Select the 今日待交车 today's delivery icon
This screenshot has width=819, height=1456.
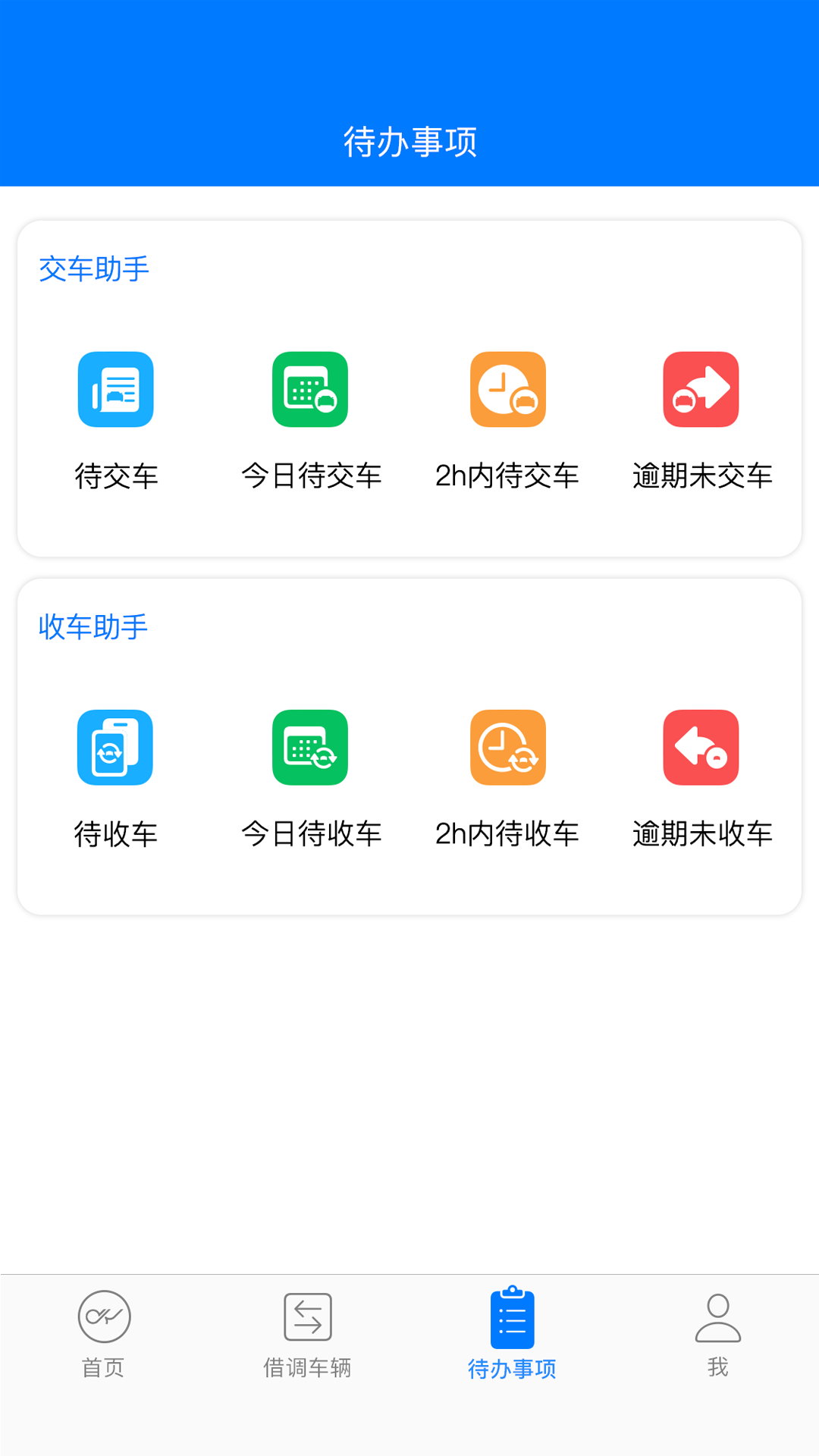point(310,389)
